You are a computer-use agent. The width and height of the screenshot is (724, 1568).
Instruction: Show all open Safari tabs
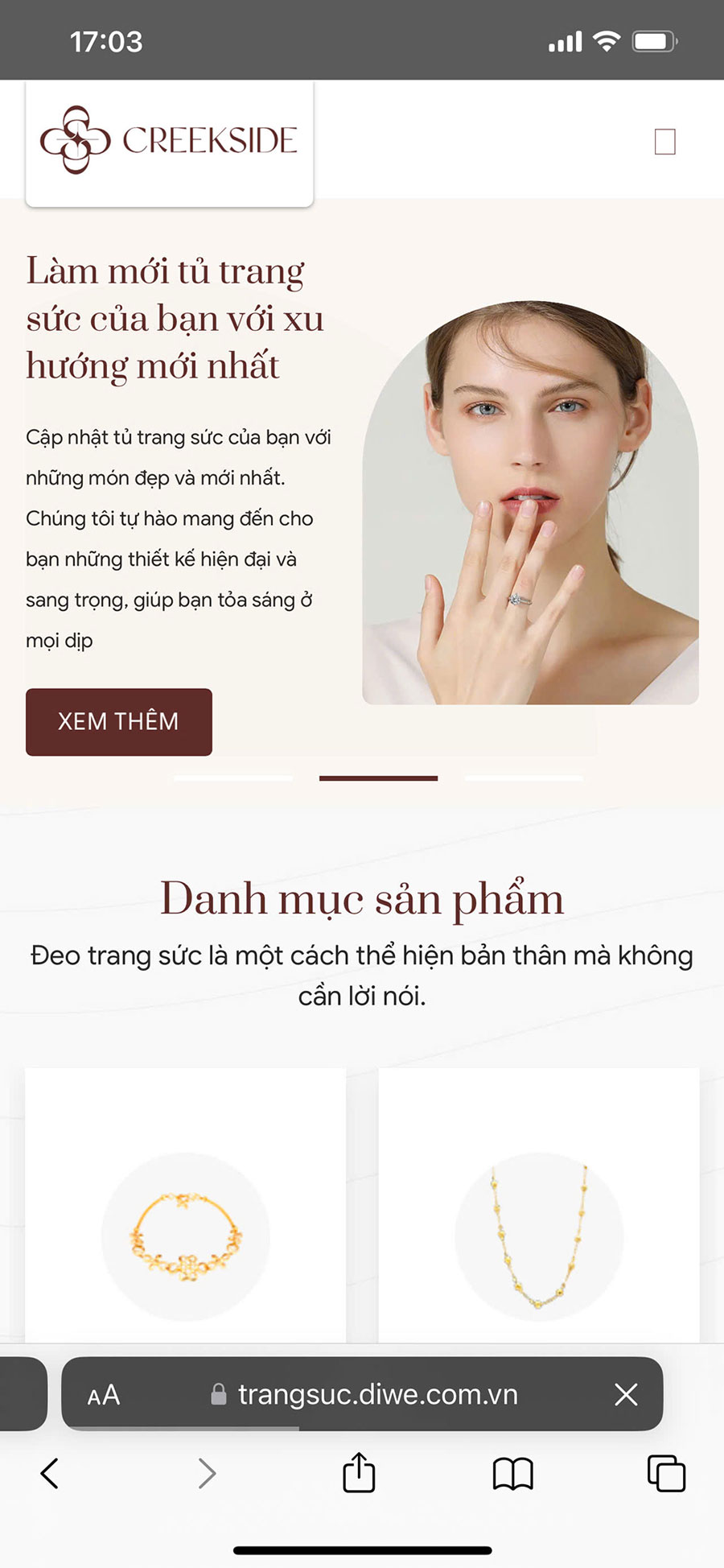click(x=666, y=1474)
